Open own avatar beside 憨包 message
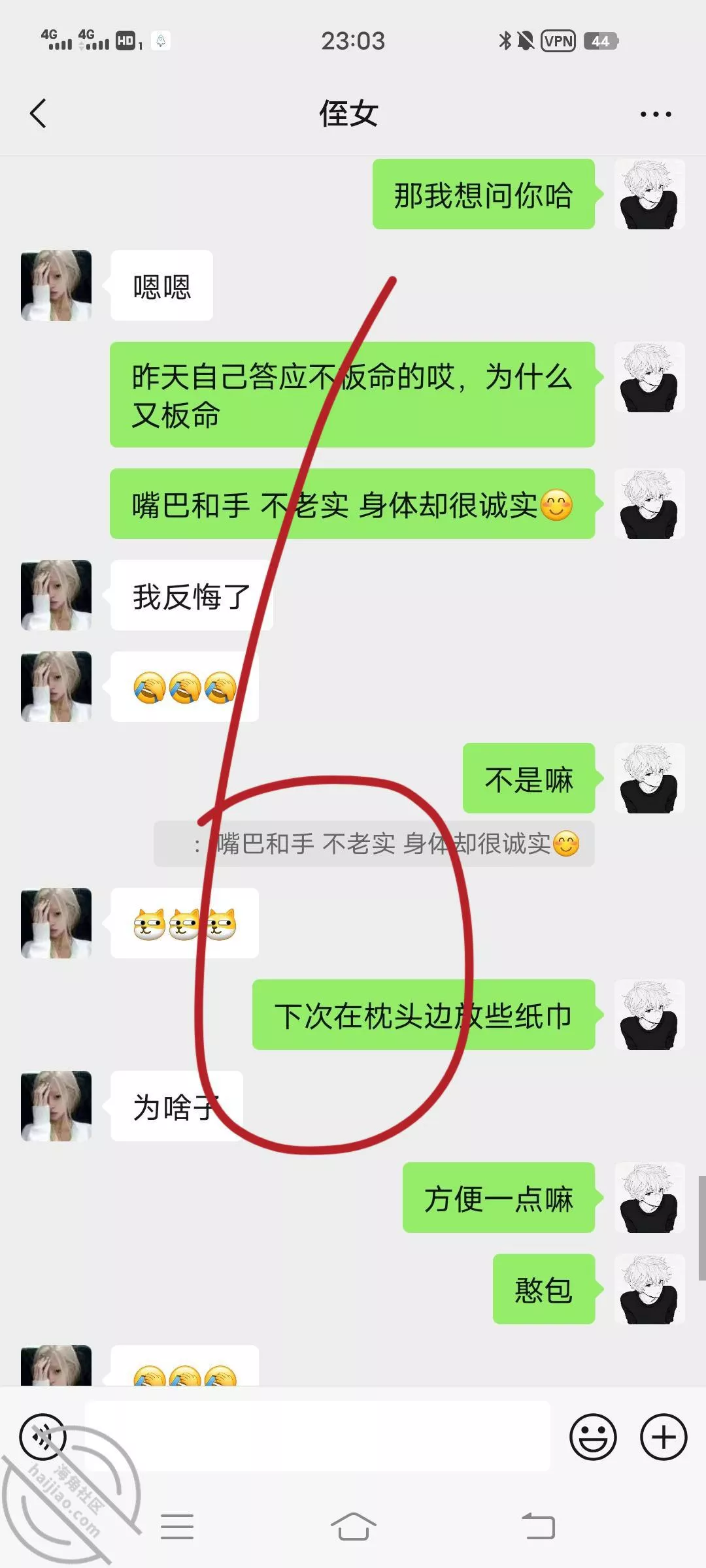This screenshot has height=1568, width=706. coord(649,1289)
